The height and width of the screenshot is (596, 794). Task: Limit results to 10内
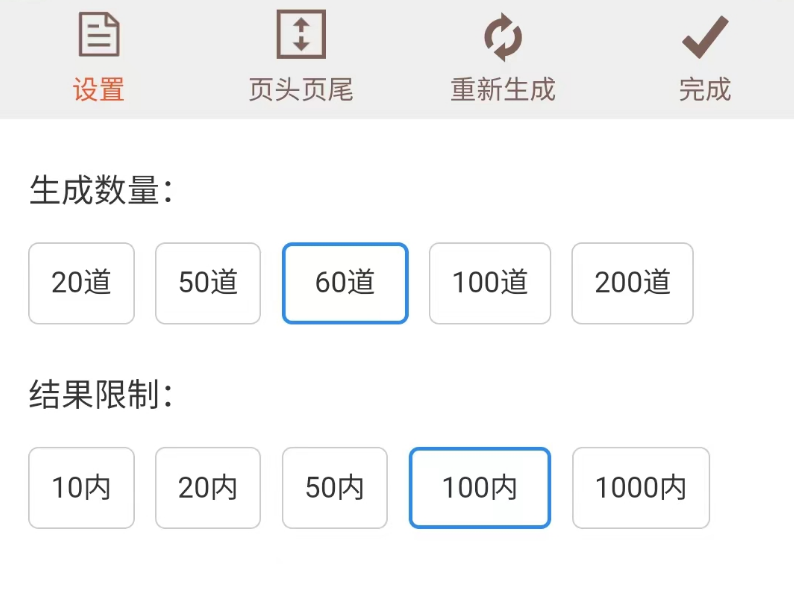point(81,488)
